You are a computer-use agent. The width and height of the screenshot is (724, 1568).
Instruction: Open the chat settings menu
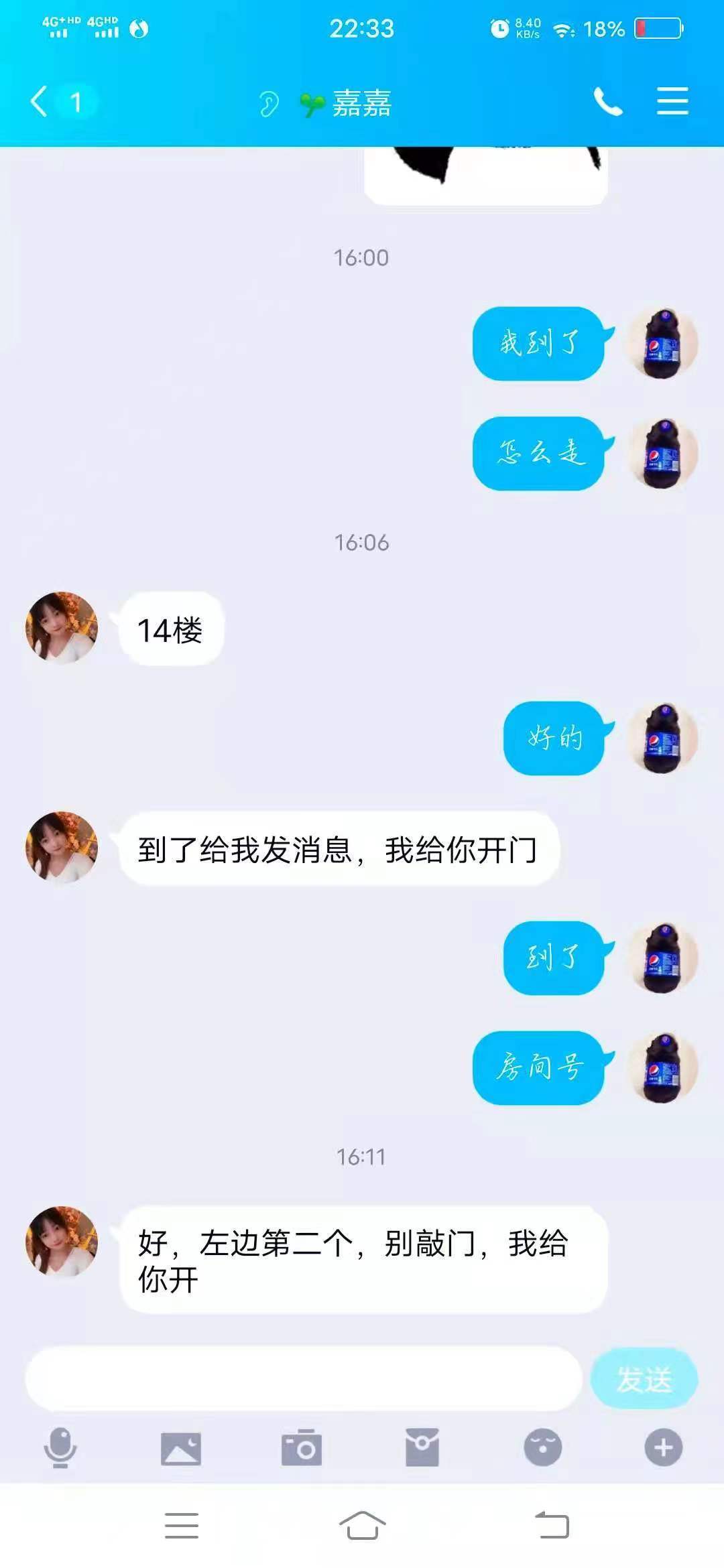click(x=672, y=101)
